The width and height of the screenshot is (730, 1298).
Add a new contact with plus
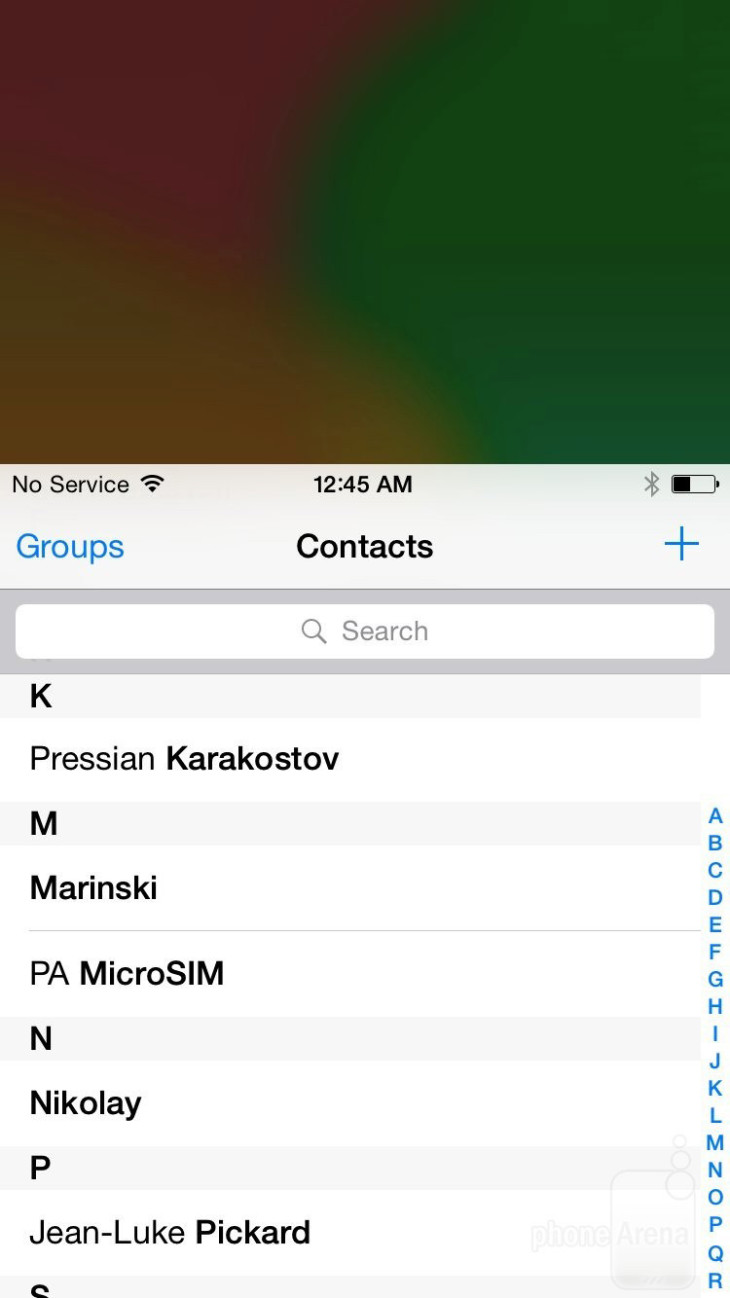[681, 545]
